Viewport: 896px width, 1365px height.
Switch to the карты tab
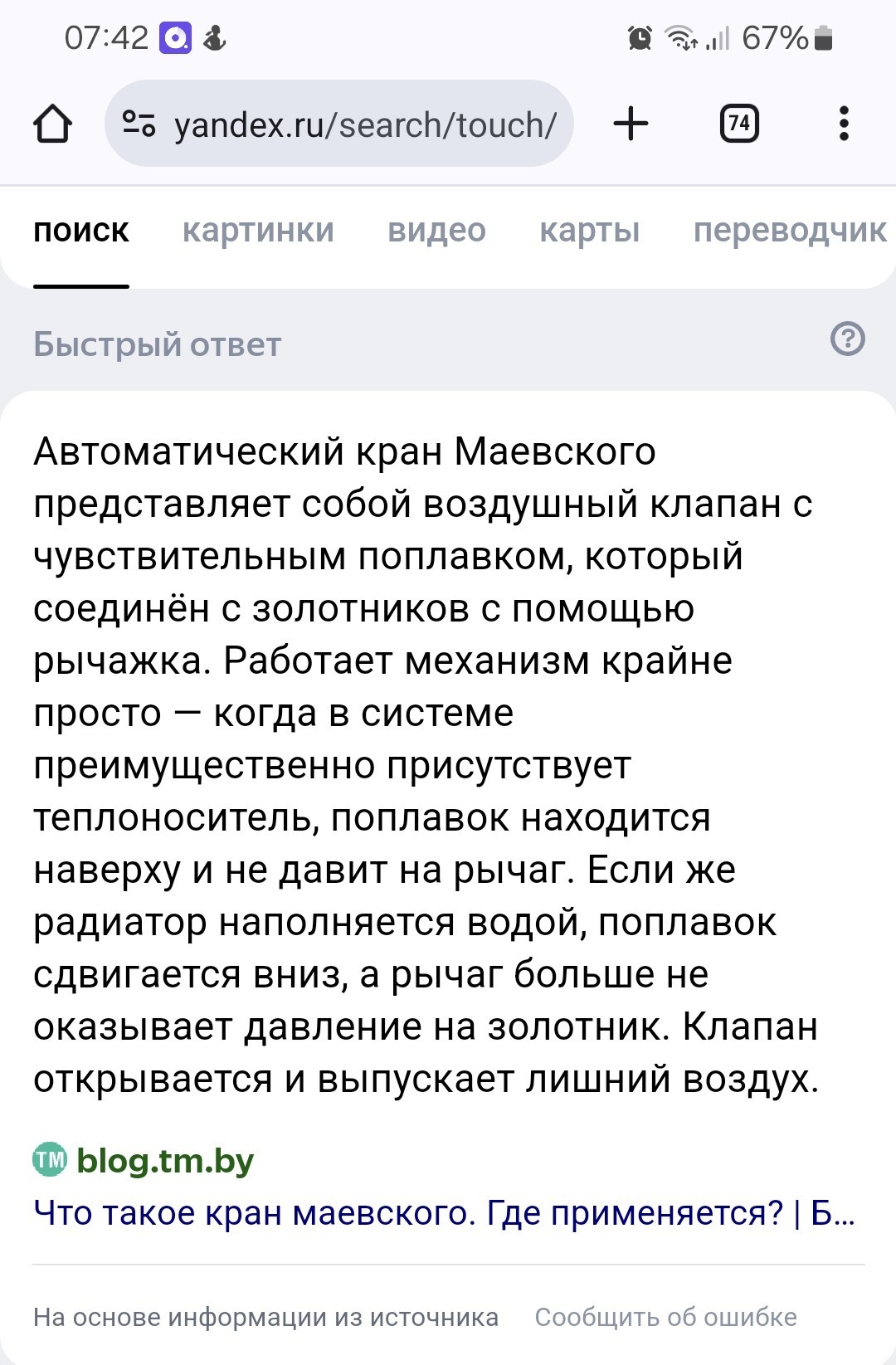[x=589, y=230]
